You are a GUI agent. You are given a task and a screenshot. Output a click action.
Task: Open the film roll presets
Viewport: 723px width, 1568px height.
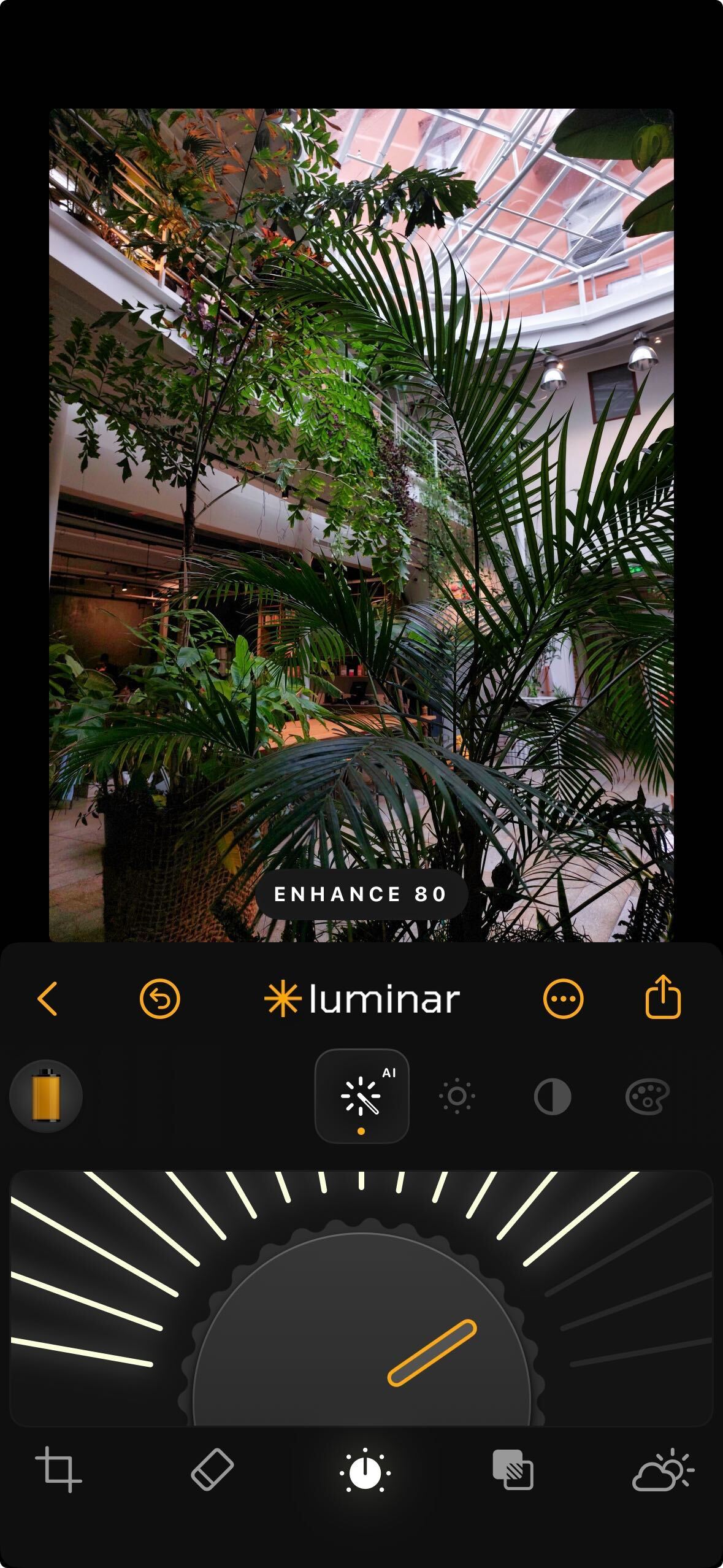click(x=46, y=1096)
